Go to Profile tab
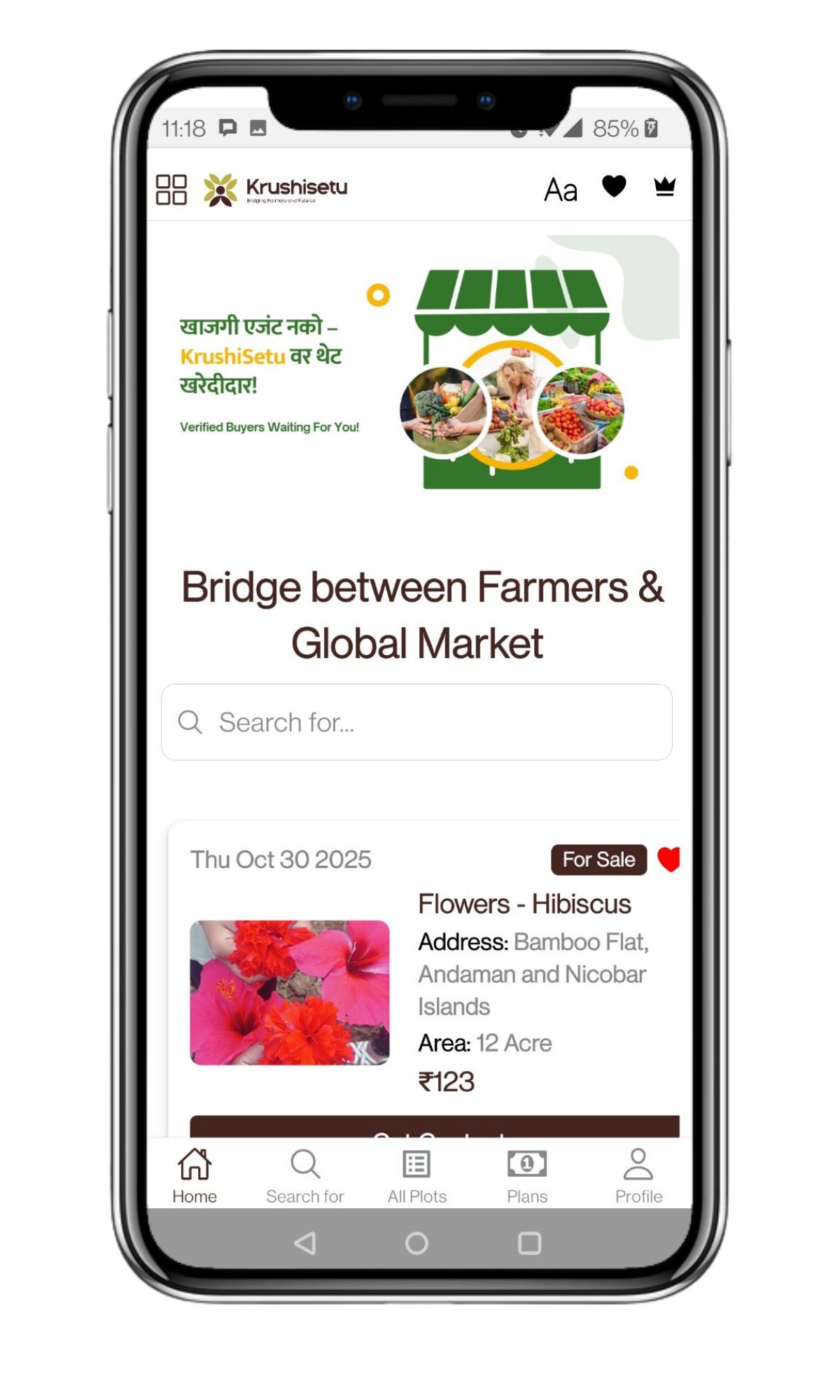Viewport: 840px width, 1400px height. [x=638, y=1176]
